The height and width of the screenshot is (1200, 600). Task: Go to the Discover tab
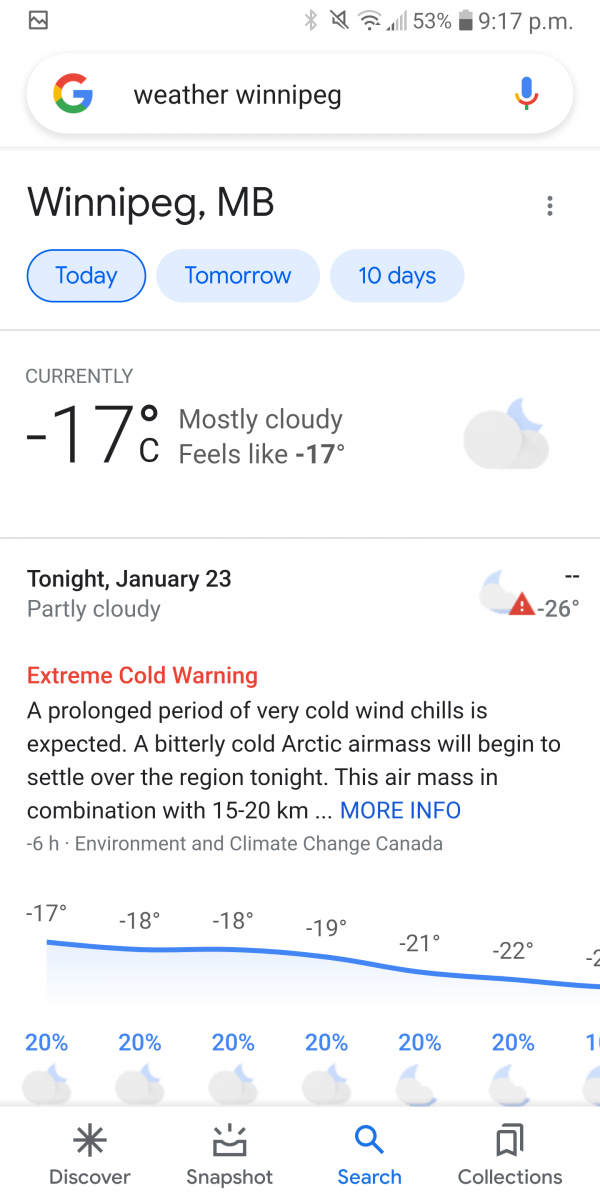pos(90,1155)
